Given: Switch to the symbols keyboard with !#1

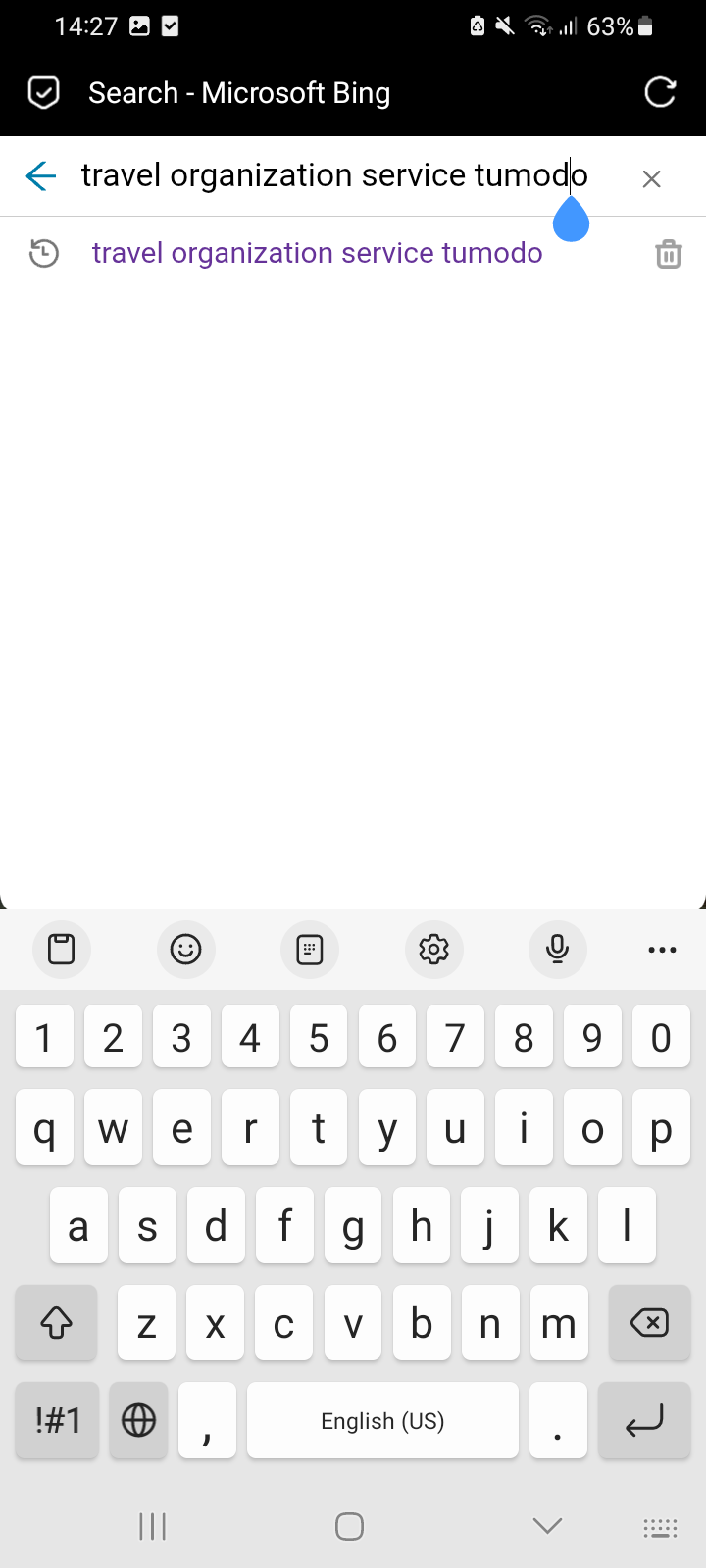Looking at the screenshot, I should [57, 1420].
